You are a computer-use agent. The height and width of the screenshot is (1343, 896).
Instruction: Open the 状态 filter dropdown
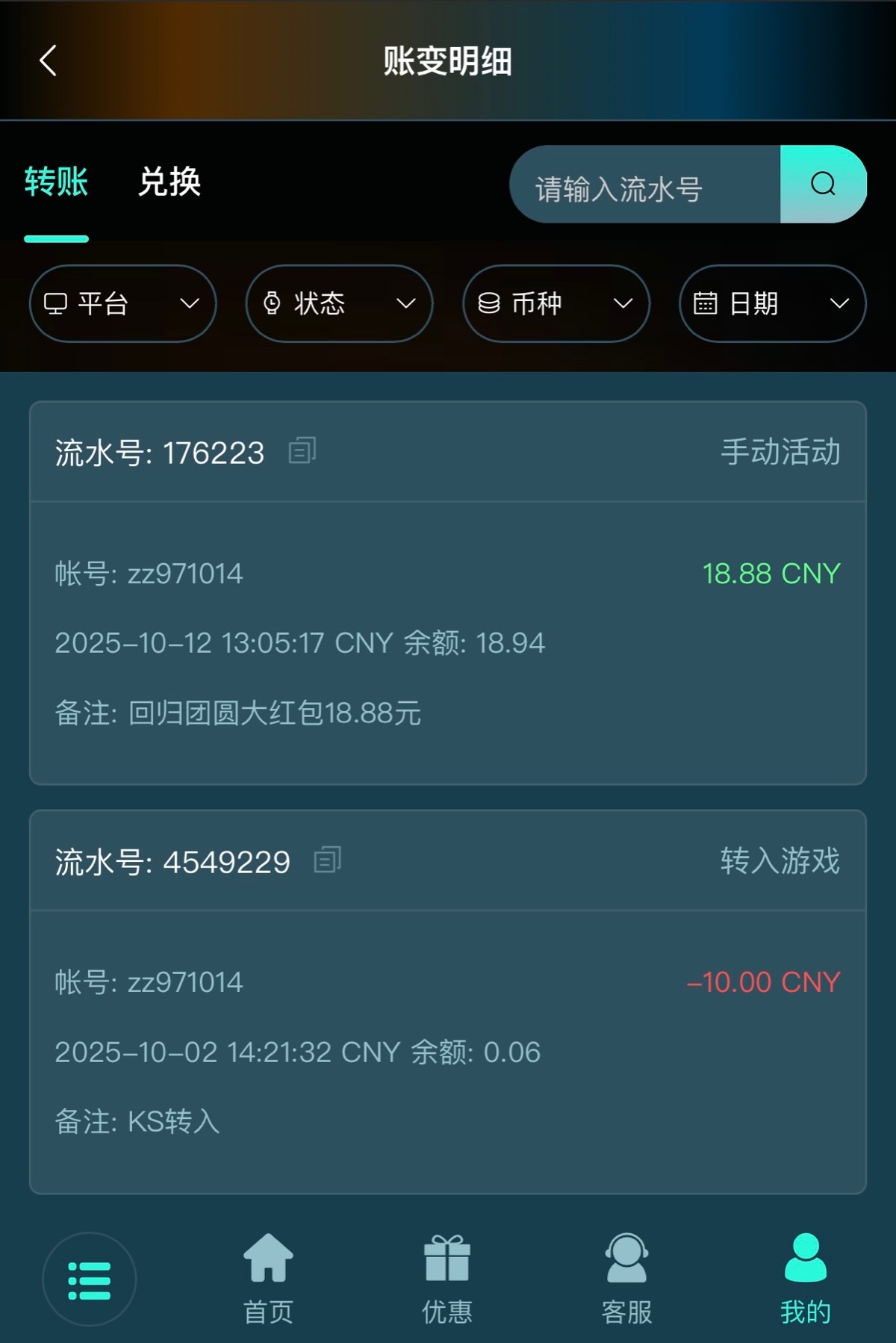coord(340,303)
